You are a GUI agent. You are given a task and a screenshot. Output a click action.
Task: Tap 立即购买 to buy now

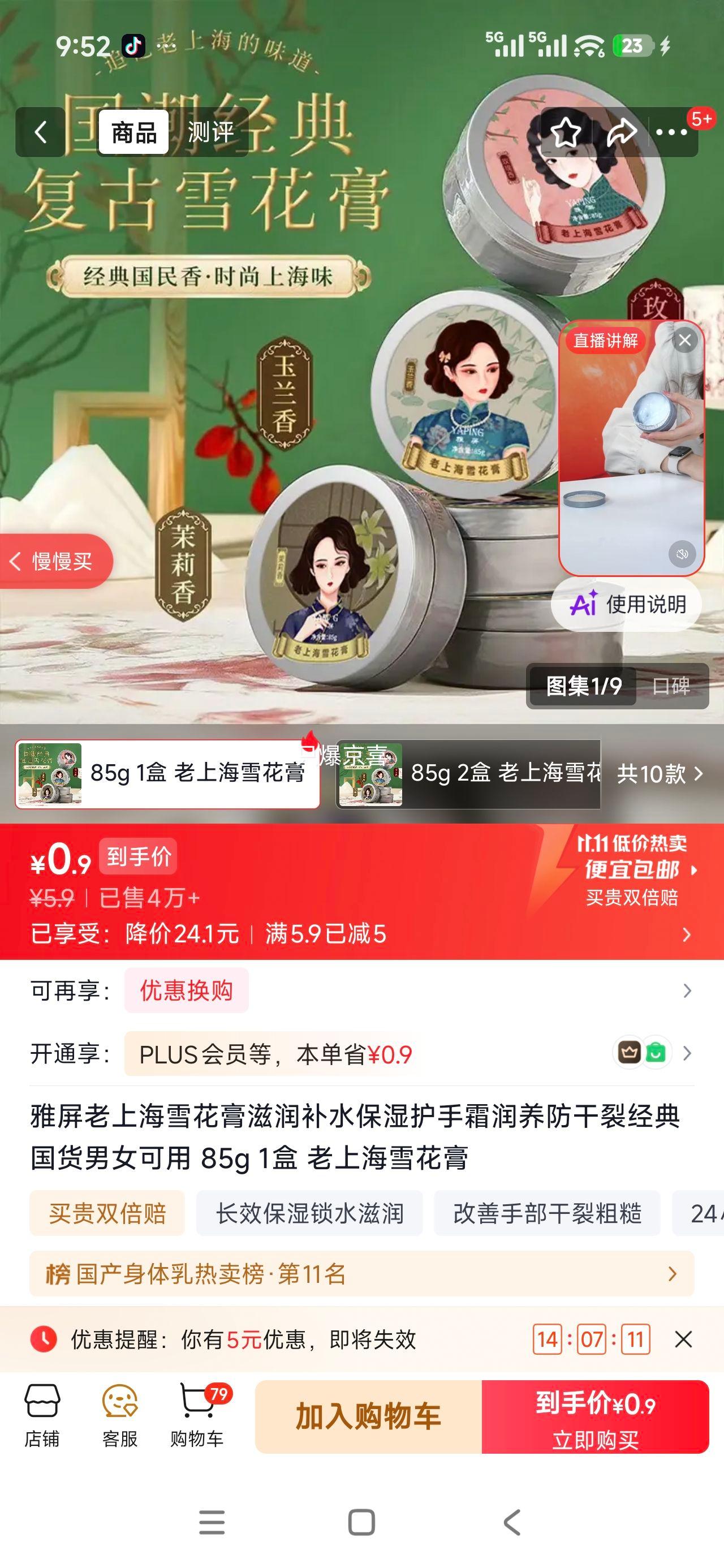click(x=596, y=1416)
